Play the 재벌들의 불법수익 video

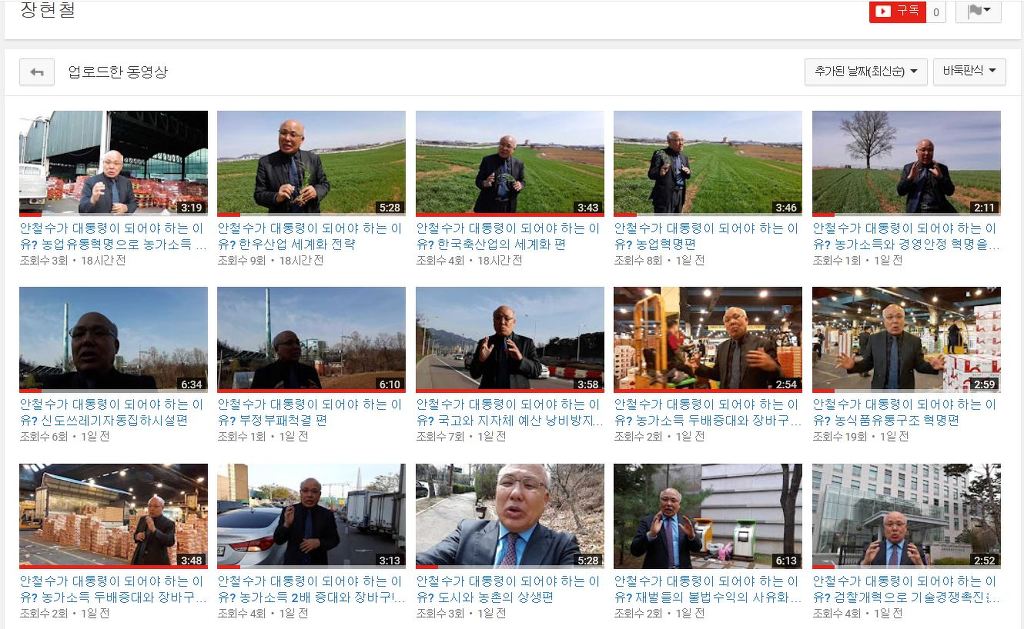[x=707, y=516]
